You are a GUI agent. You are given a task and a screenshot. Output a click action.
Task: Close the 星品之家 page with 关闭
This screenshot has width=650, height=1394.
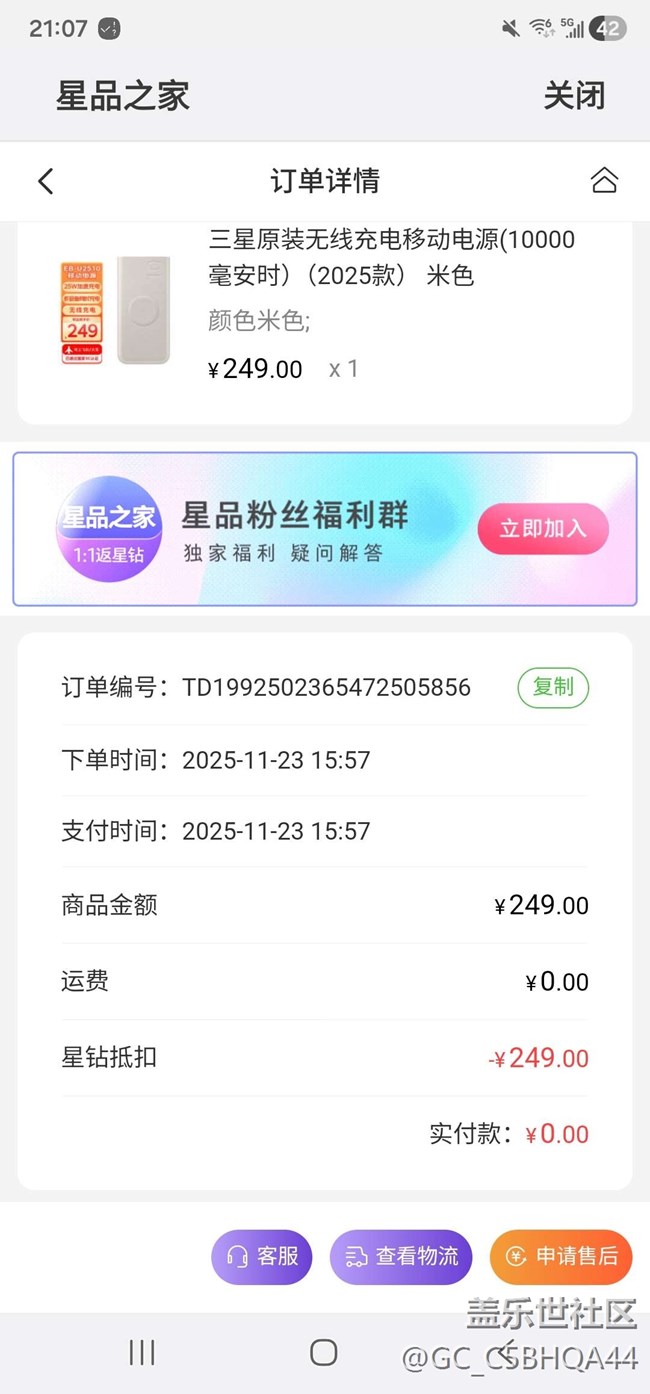pyautogui.click(x=574, y=96)
